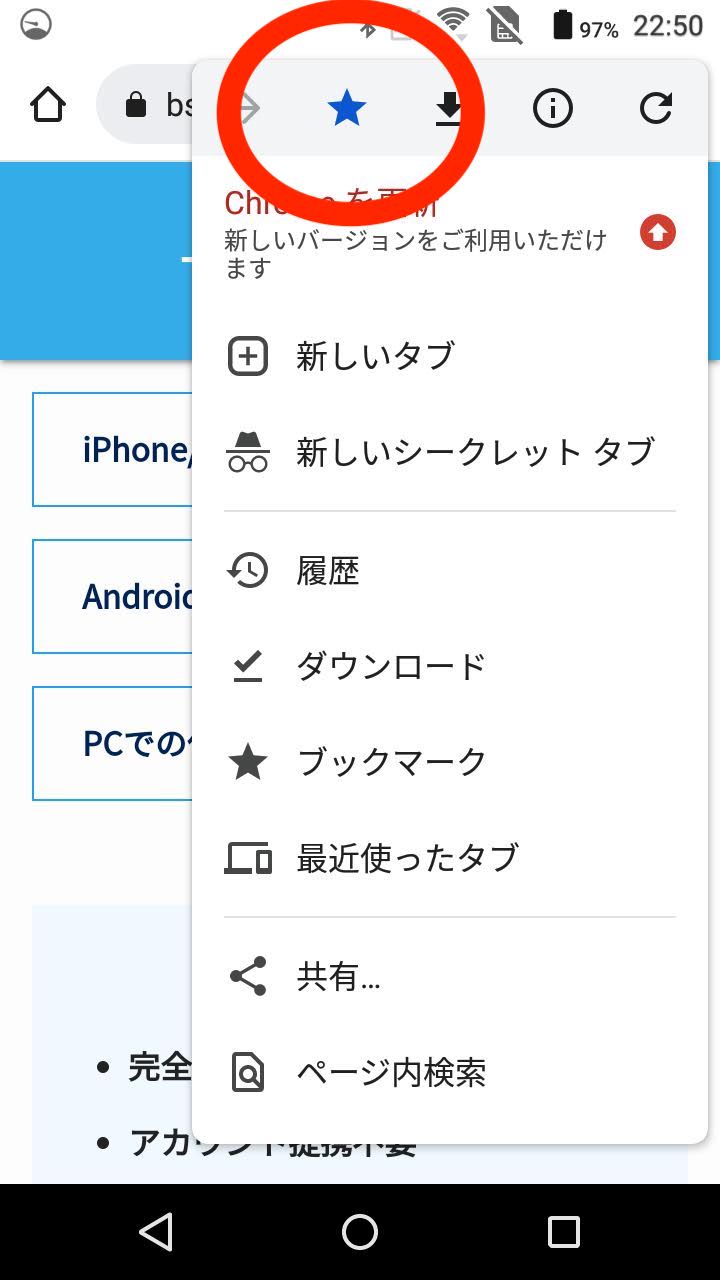Click the download page icon in menu header
720x1280 pixels.
coord(449,108)
